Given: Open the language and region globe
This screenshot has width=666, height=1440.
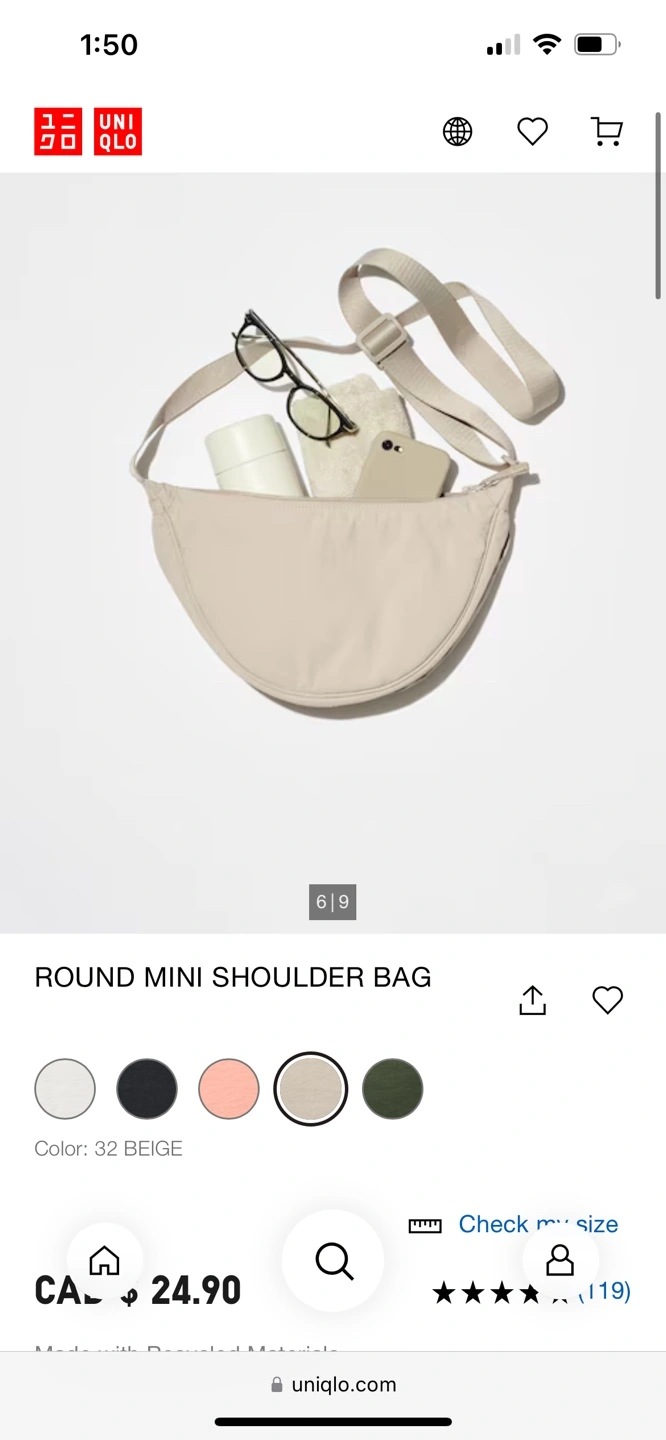Looking at the screenshot, I should point(457,131).
